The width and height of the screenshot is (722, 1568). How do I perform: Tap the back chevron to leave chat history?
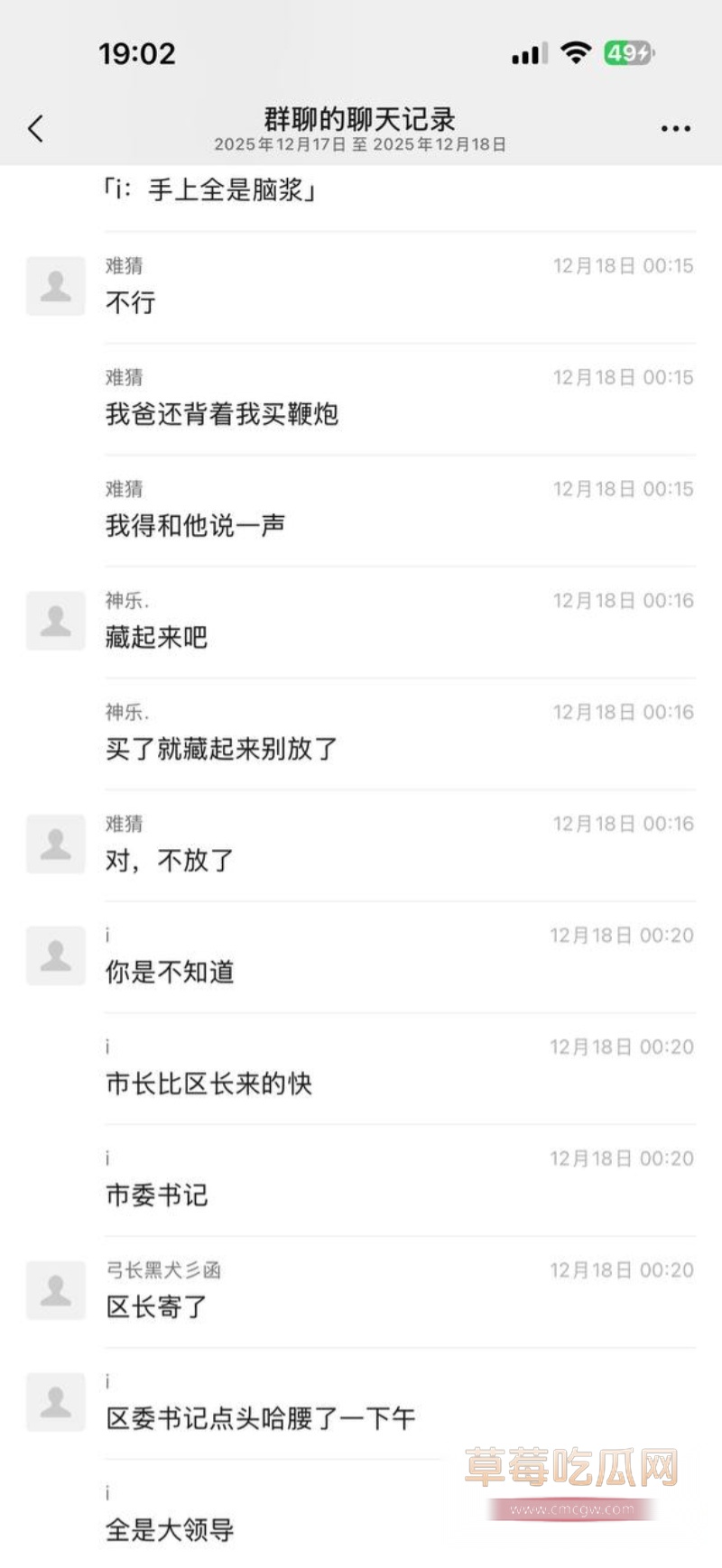click(x=35, y=128)
